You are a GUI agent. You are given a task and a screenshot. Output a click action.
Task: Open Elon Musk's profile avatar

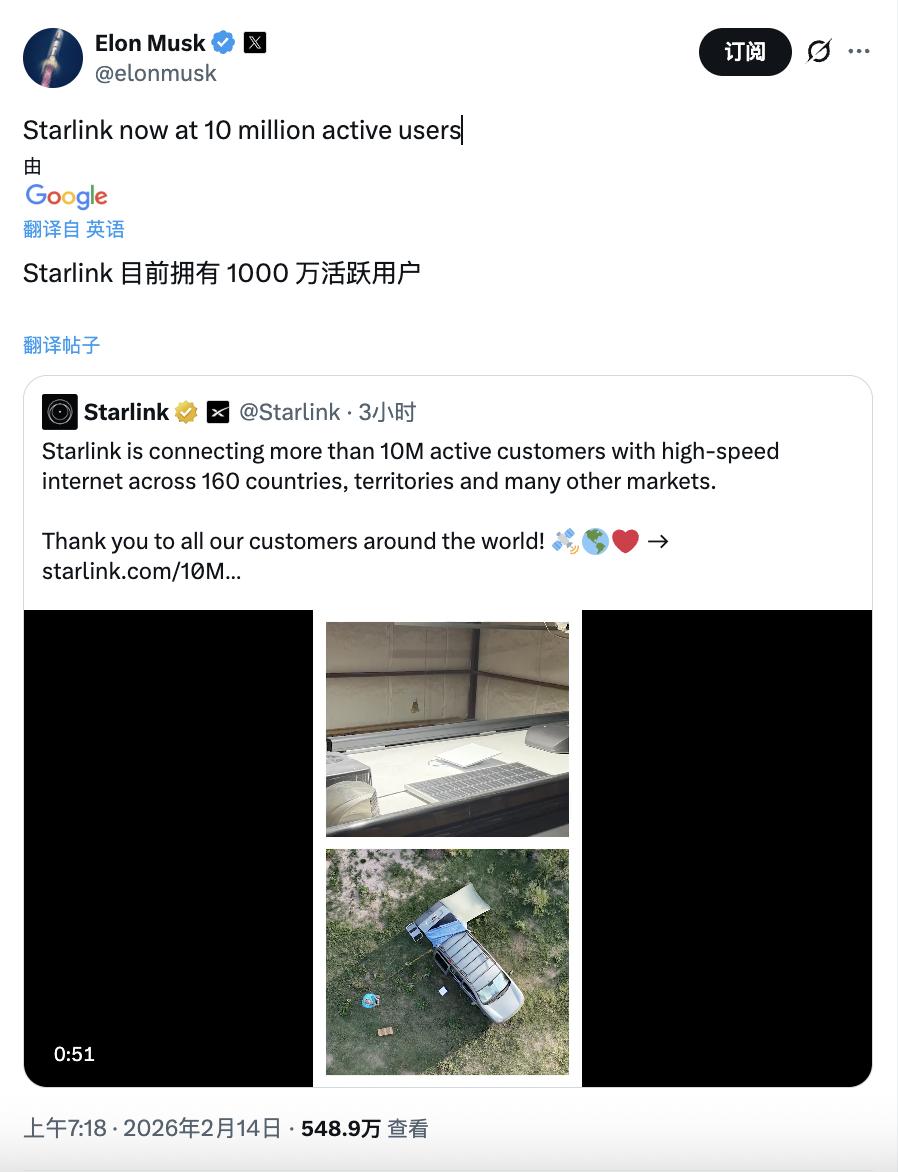[52, 58]
